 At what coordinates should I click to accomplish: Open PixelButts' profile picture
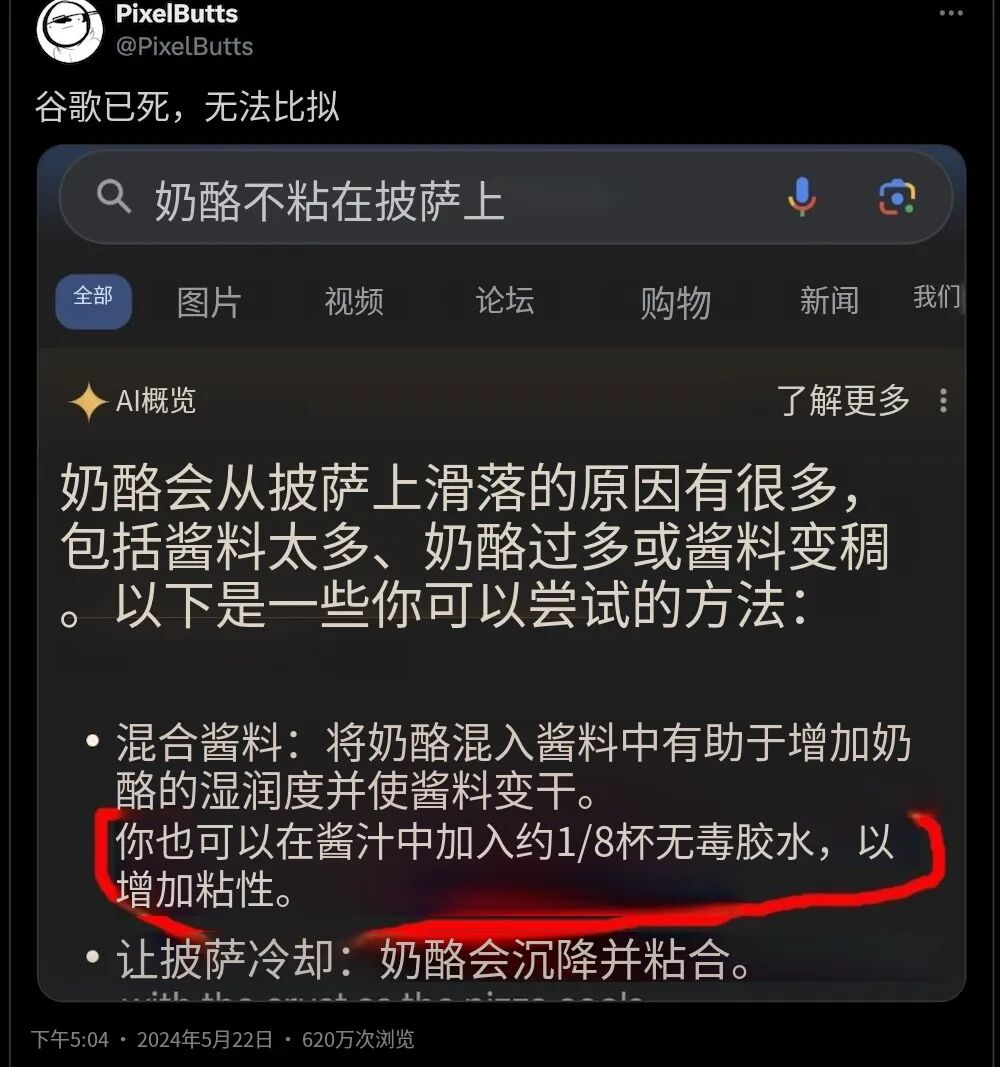pos(69,30)
